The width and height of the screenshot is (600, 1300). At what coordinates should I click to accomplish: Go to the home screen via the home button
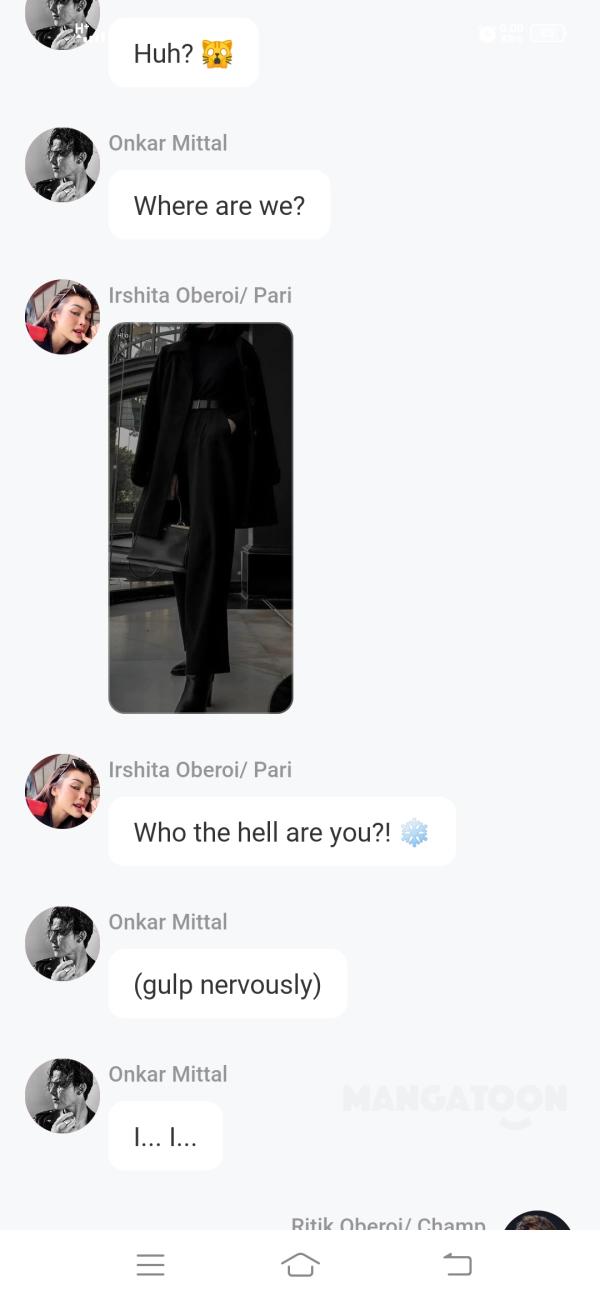(x=300, y=1265)
